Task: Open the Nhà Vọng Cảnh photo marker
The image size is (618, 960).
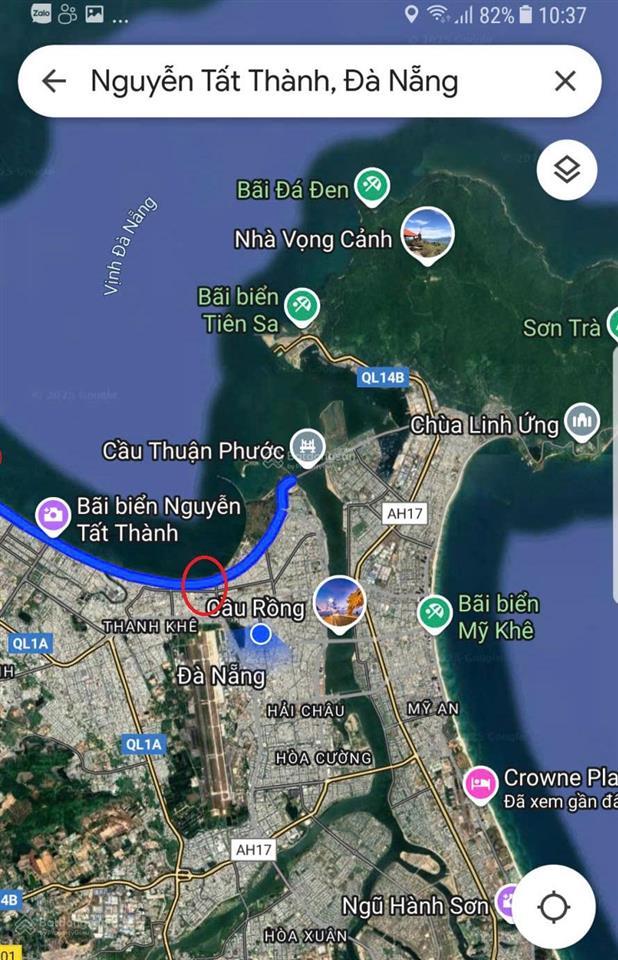Action: pyautogui.click(x=427, y=234)
